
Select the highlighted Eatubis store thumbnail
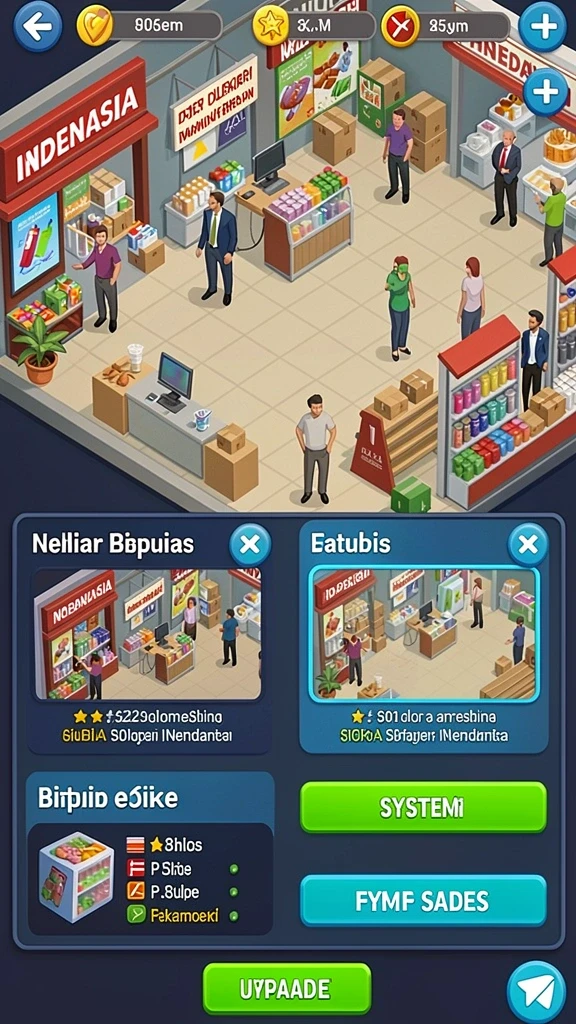pos(424,634)
